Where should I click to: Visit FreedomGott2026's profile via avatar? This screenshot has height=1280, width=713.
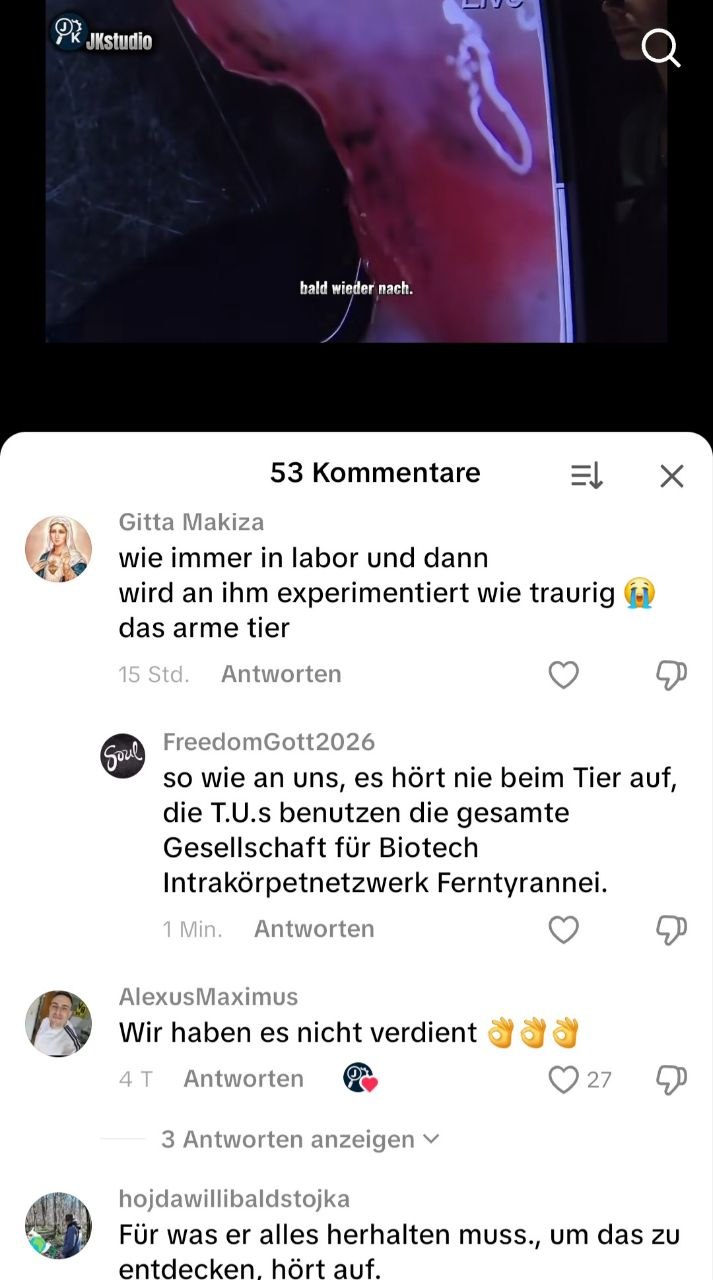[x=123, y=756]
